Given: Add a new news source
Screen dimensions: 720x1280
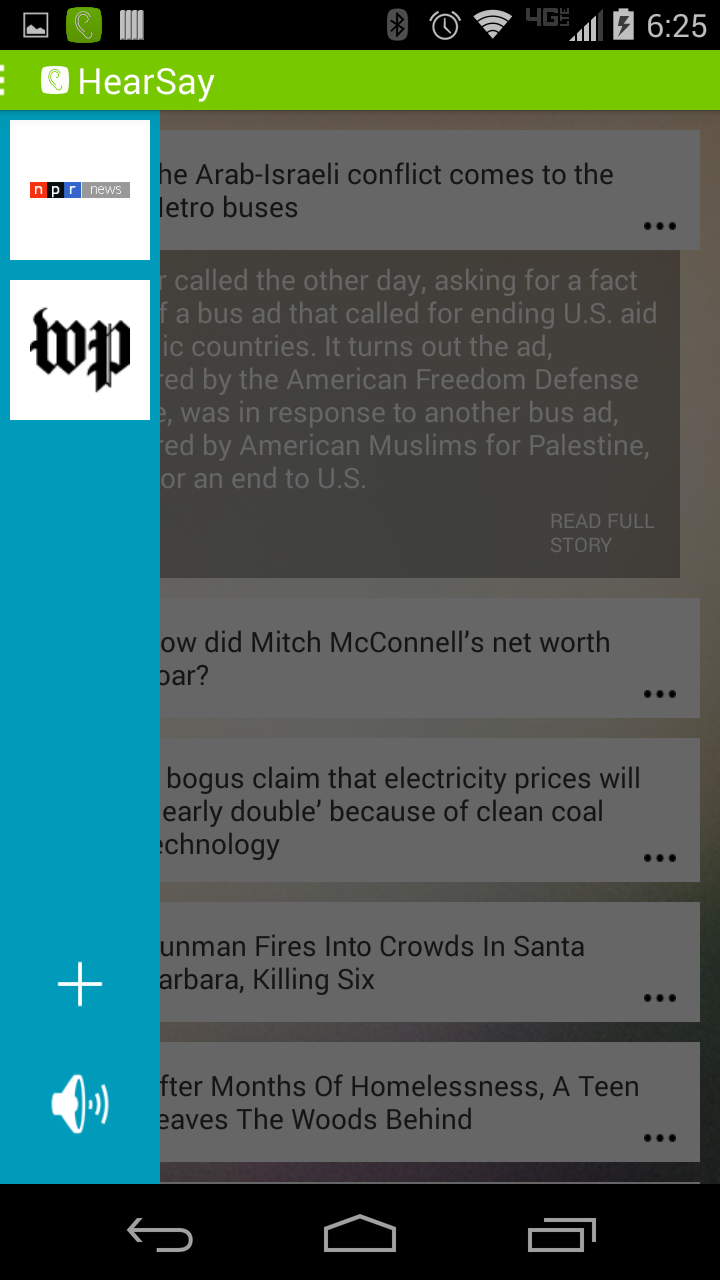Looking at the screenshot, I should [x=80, y=985].
